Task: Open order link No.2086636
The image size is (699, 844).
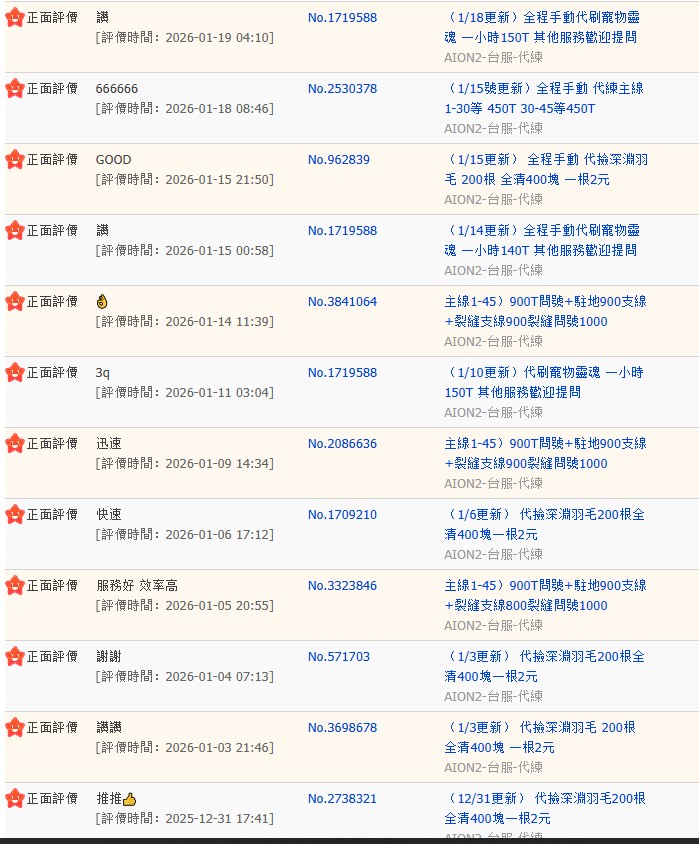Action: point(342,444)
